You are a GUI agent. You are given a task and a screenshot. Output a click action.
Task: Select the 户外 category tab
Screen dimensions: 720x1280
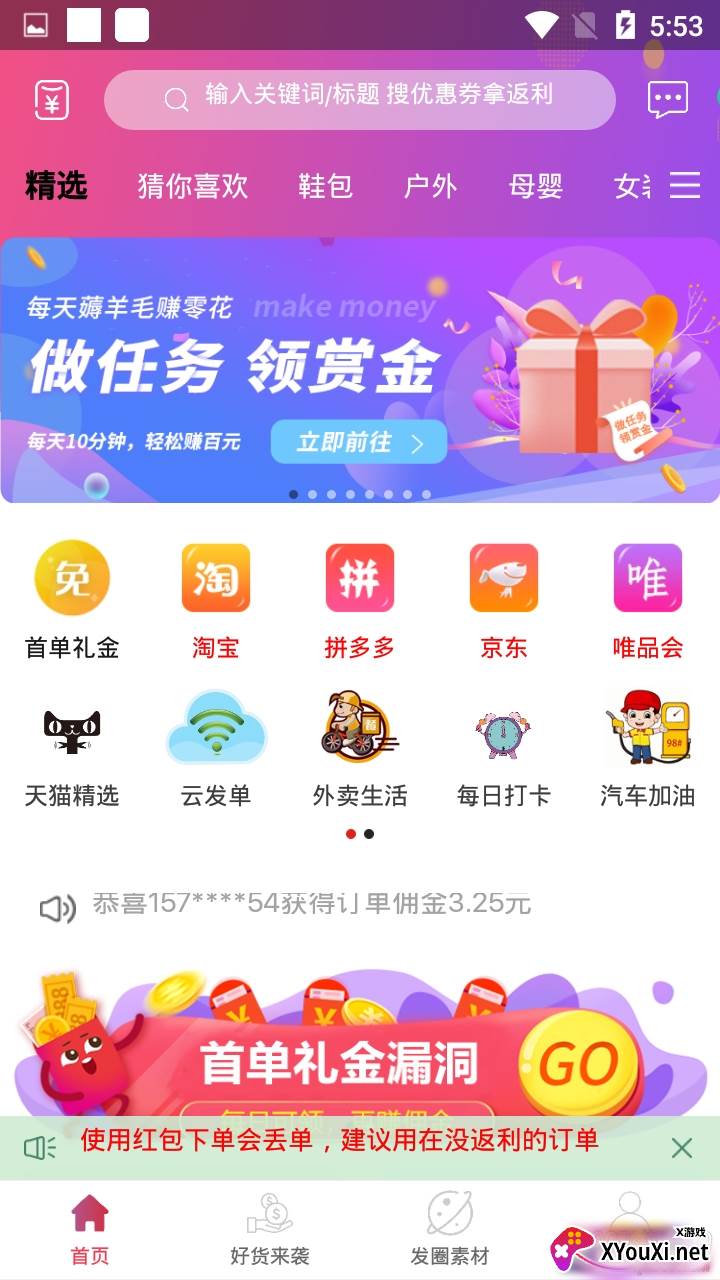430,186
